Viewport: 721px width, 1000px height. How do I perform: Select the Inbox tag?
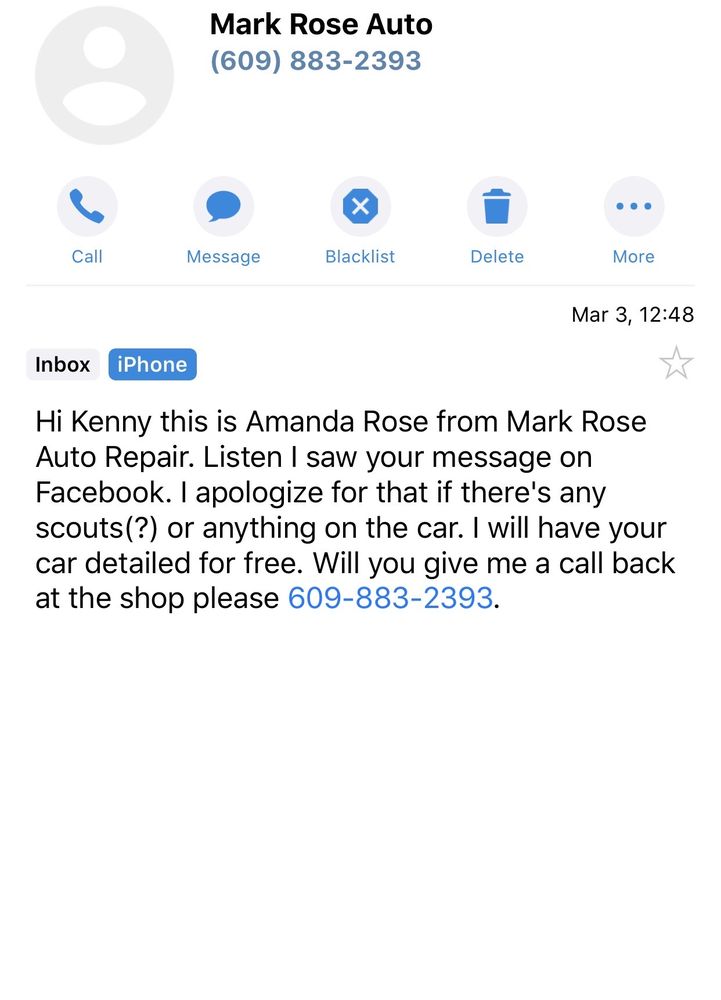[62, 364]
